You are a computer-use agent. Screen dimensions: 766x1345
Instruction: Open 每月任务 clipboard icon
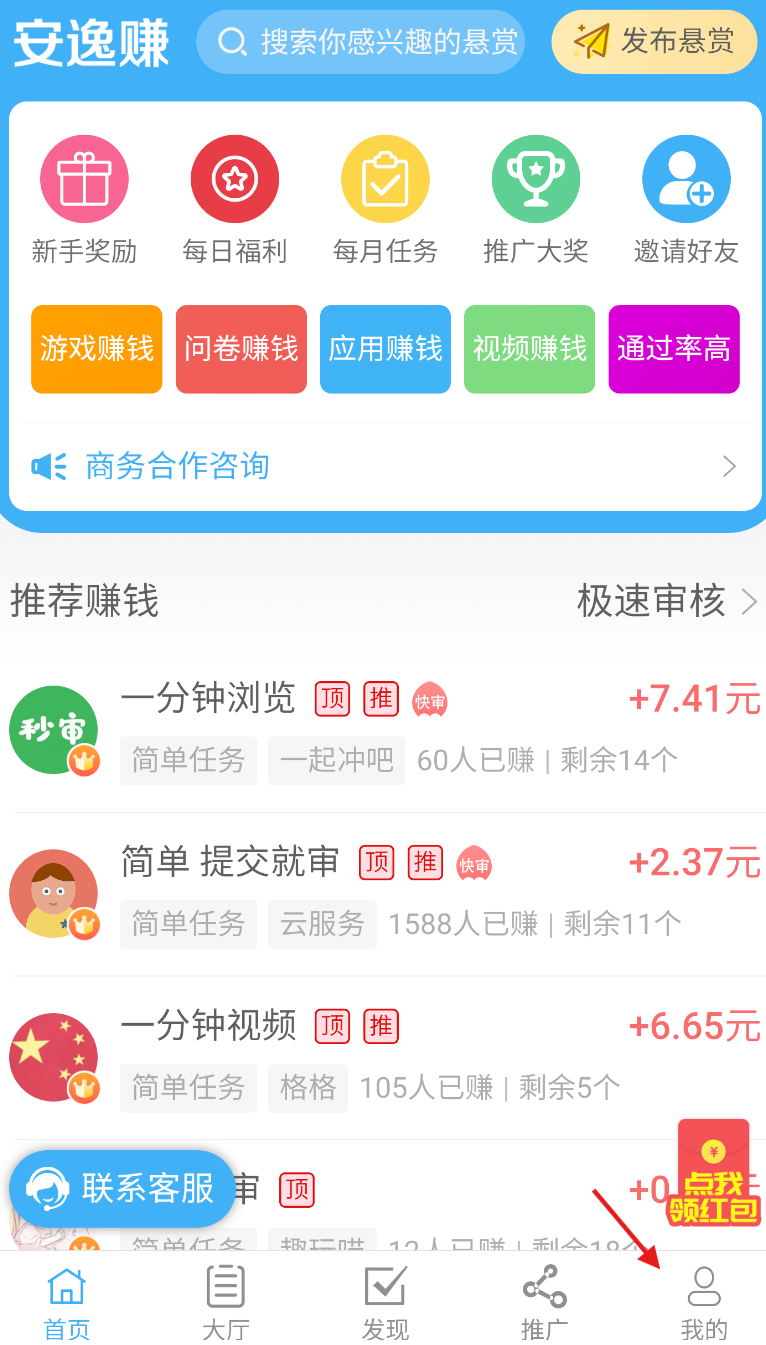385,179
